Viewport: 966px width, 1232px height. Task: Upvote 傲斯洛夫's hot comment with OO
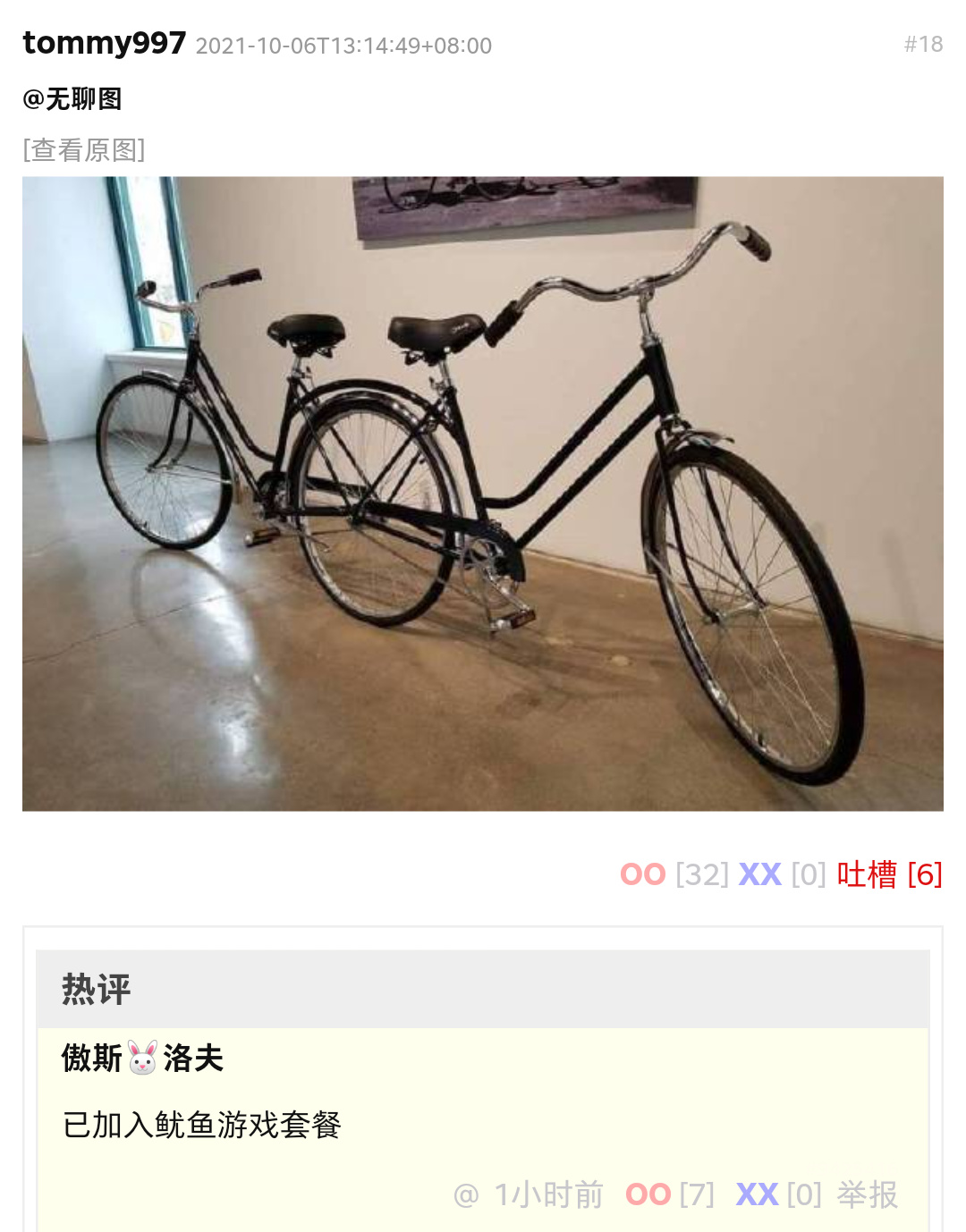coord(648,1194)
